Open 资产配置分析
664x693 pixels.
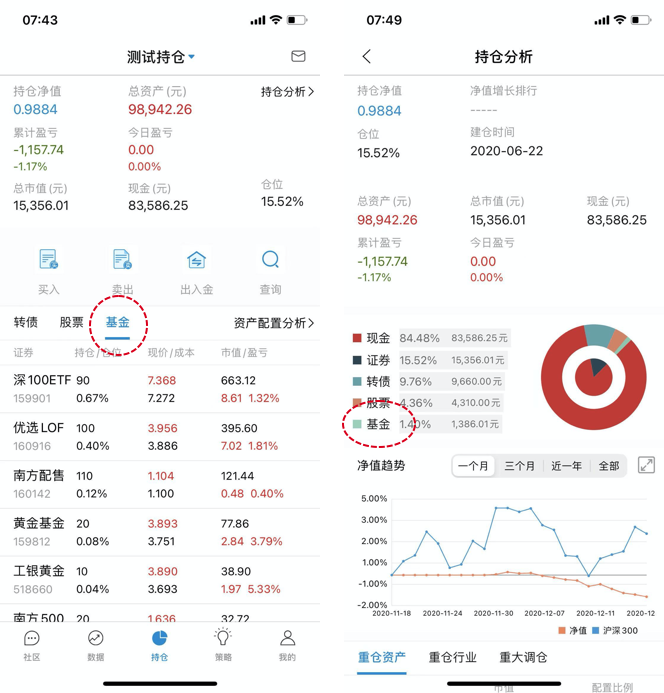click(x=274, y=323)
